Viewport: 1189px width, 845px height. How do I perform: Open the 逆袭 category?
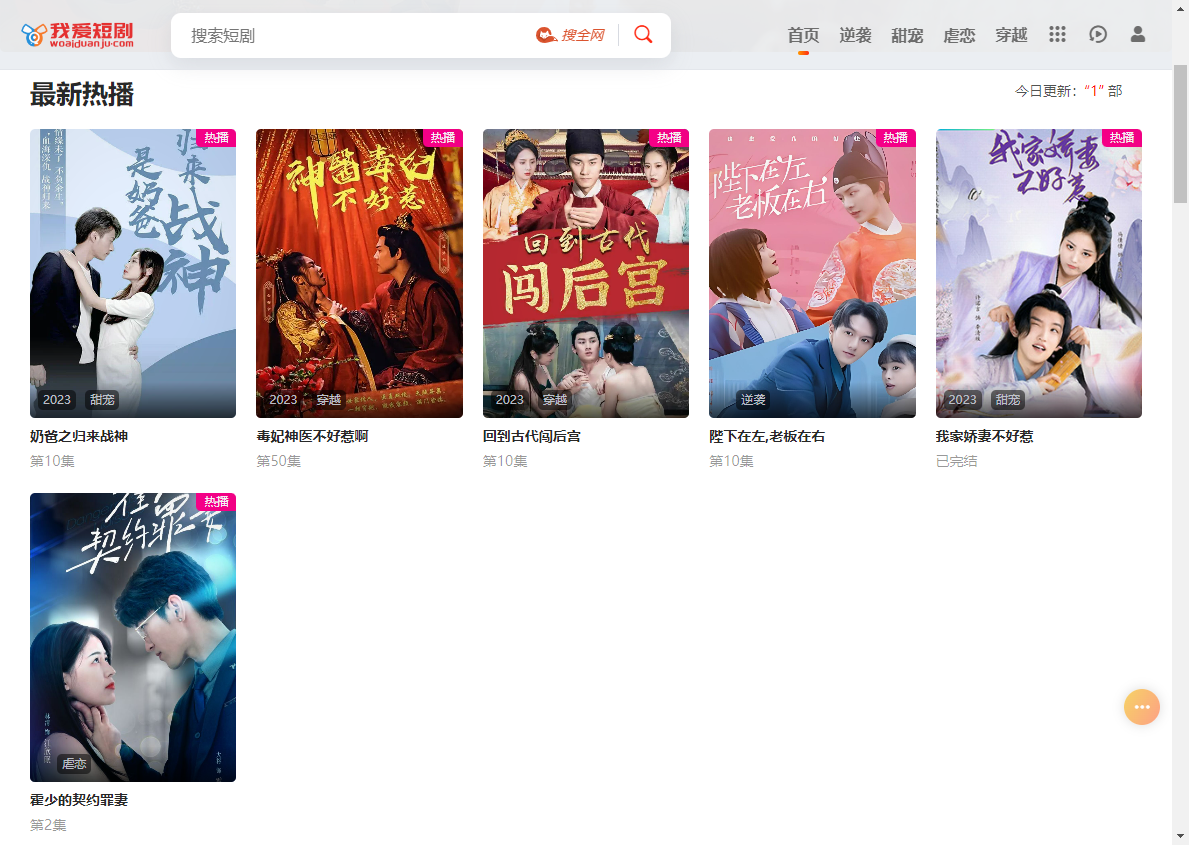pyautogui.click(x=855, y=35)
